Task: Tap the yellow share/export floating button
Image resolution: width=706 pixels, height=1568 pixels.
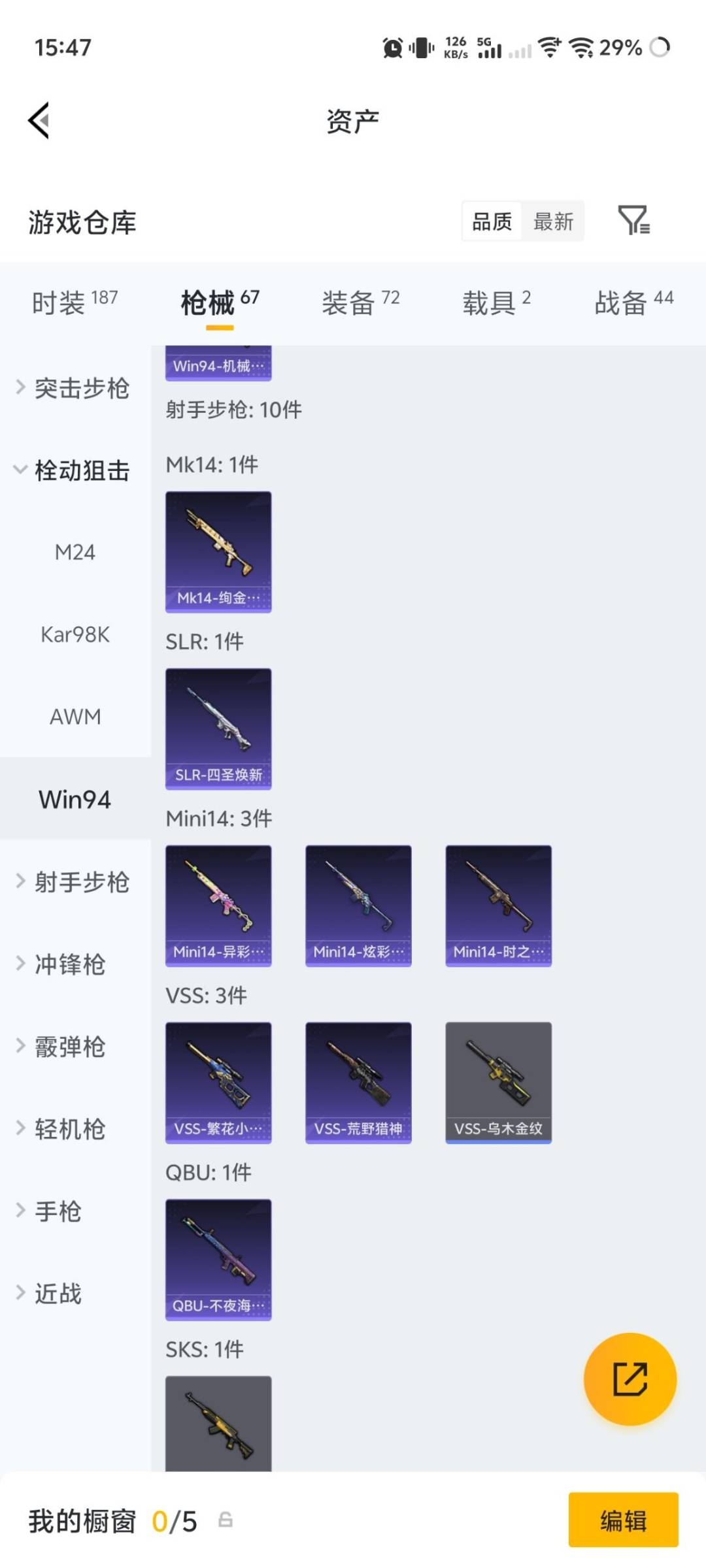Action: pyautogui.click(x=630, y=1377)
